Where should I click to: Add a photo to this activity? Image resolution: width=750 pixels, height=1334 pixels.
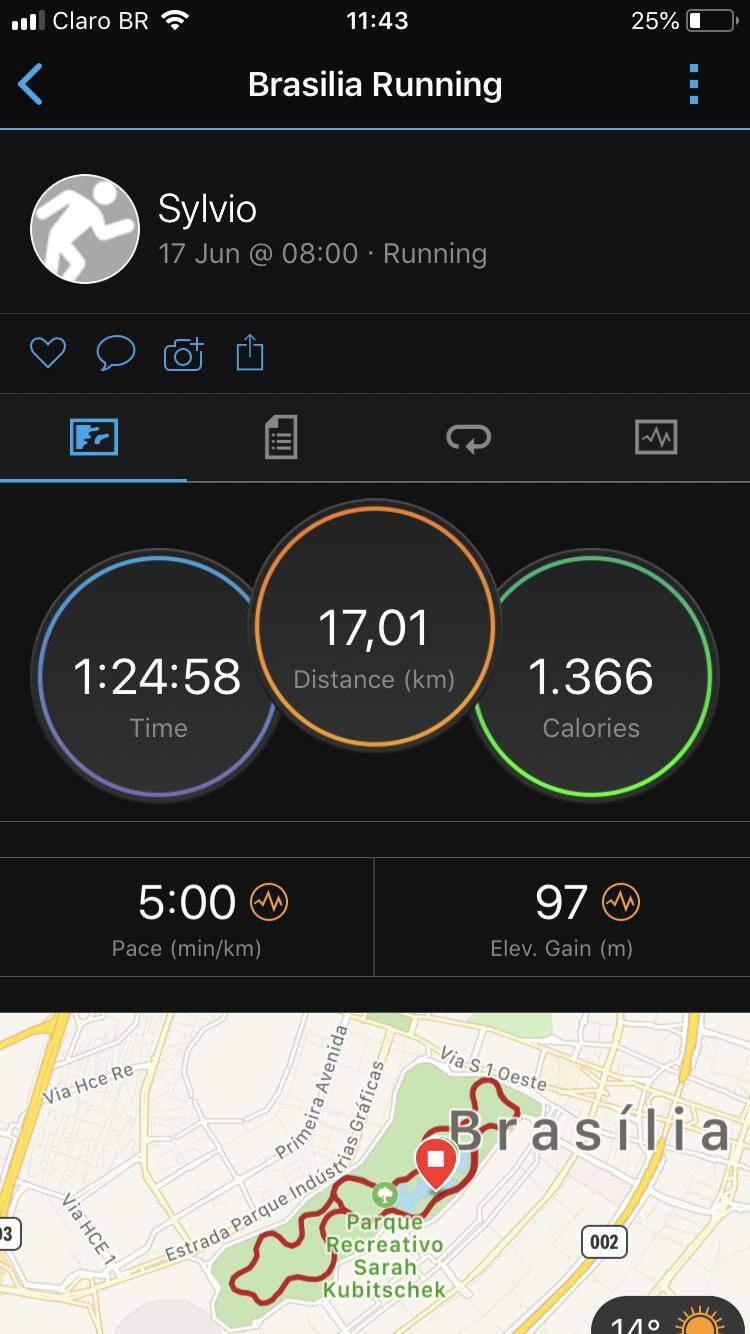[x=183, y=354]
